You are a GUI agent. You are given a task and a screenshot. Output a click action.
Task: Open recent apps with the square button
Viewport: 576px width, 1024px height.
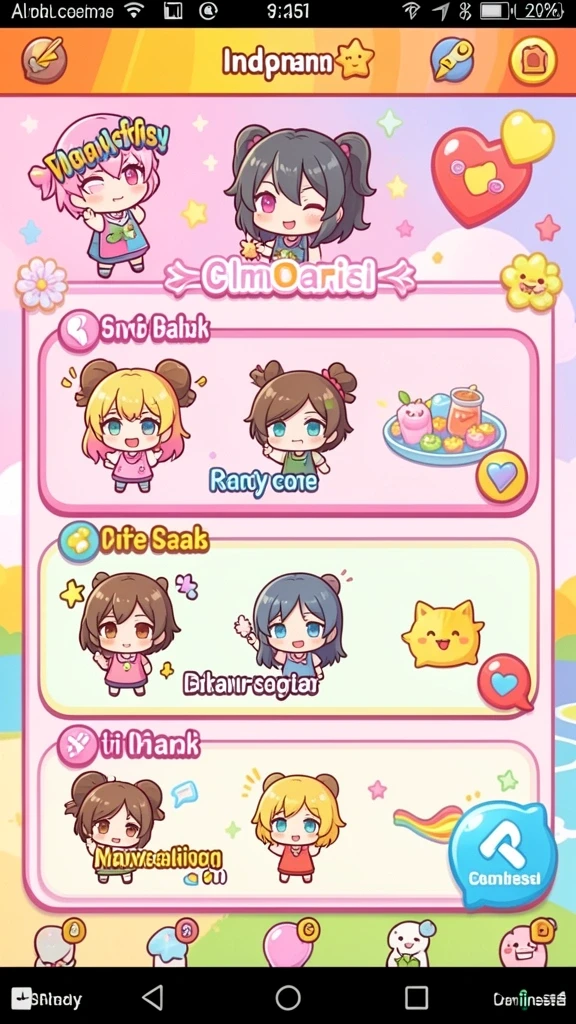click(416, 997)
